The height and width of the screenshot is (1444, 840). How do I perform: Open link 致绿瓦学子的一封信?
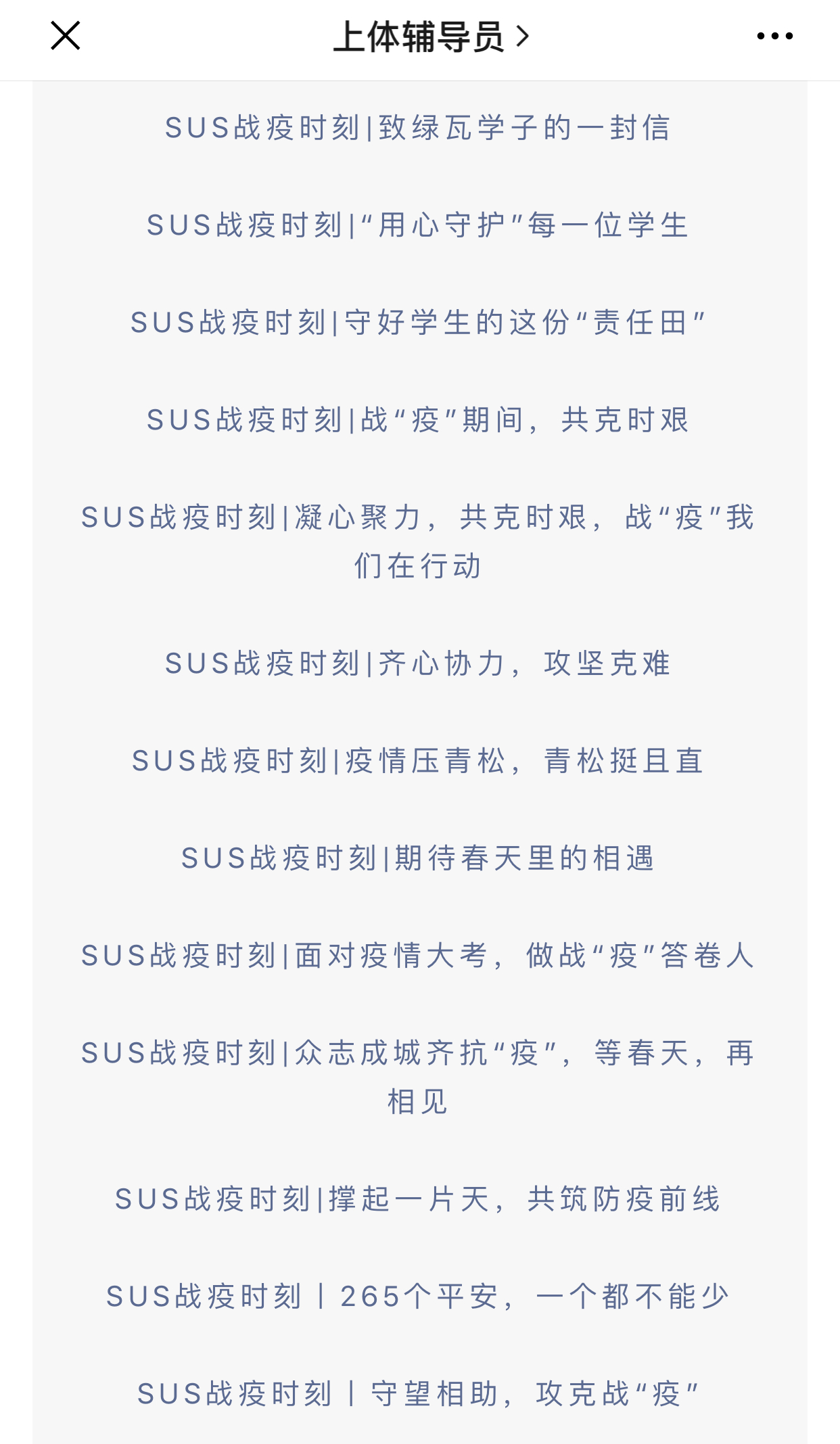pyautogui.click(x=418, y=128)
